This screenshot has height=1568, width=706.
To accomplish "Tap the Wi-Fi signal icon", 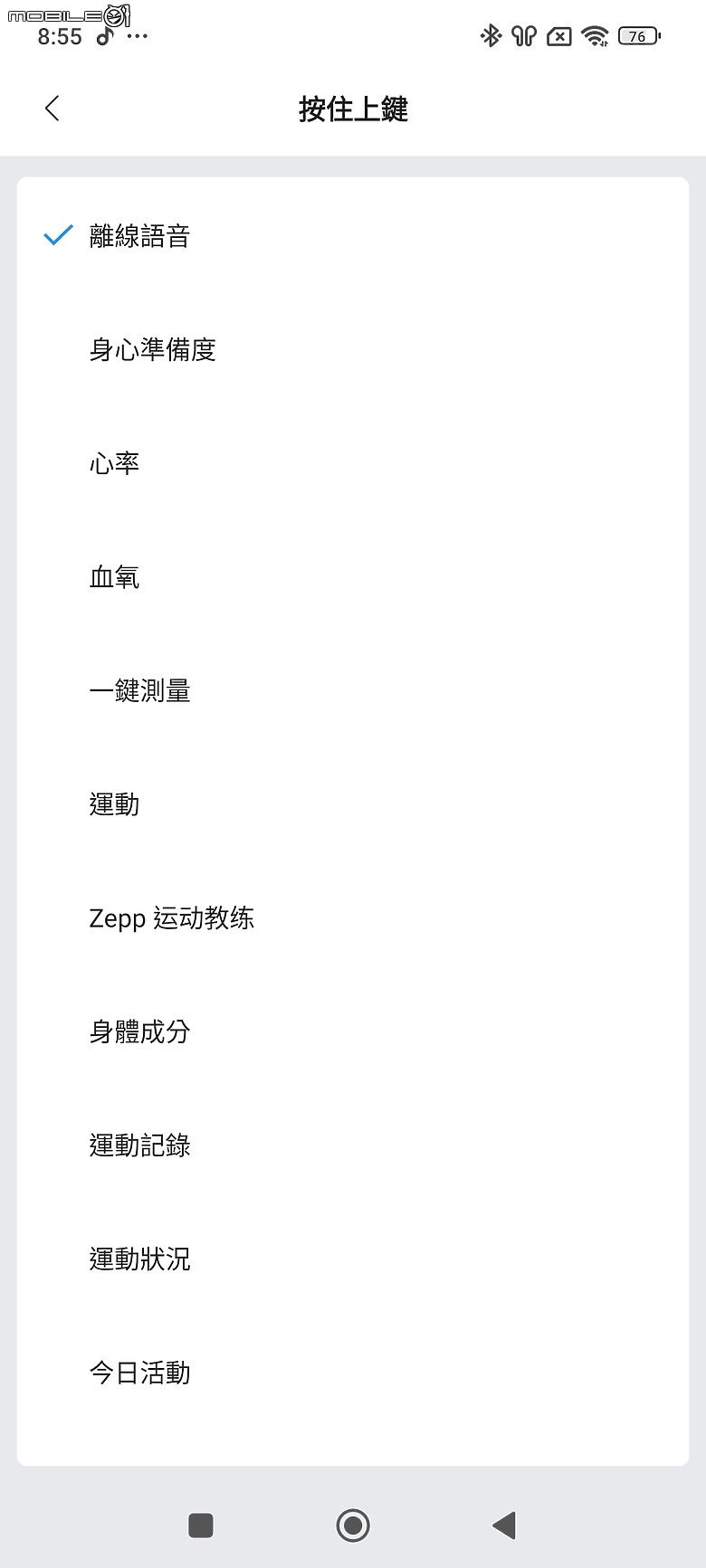I will click(x=596, y=35).
